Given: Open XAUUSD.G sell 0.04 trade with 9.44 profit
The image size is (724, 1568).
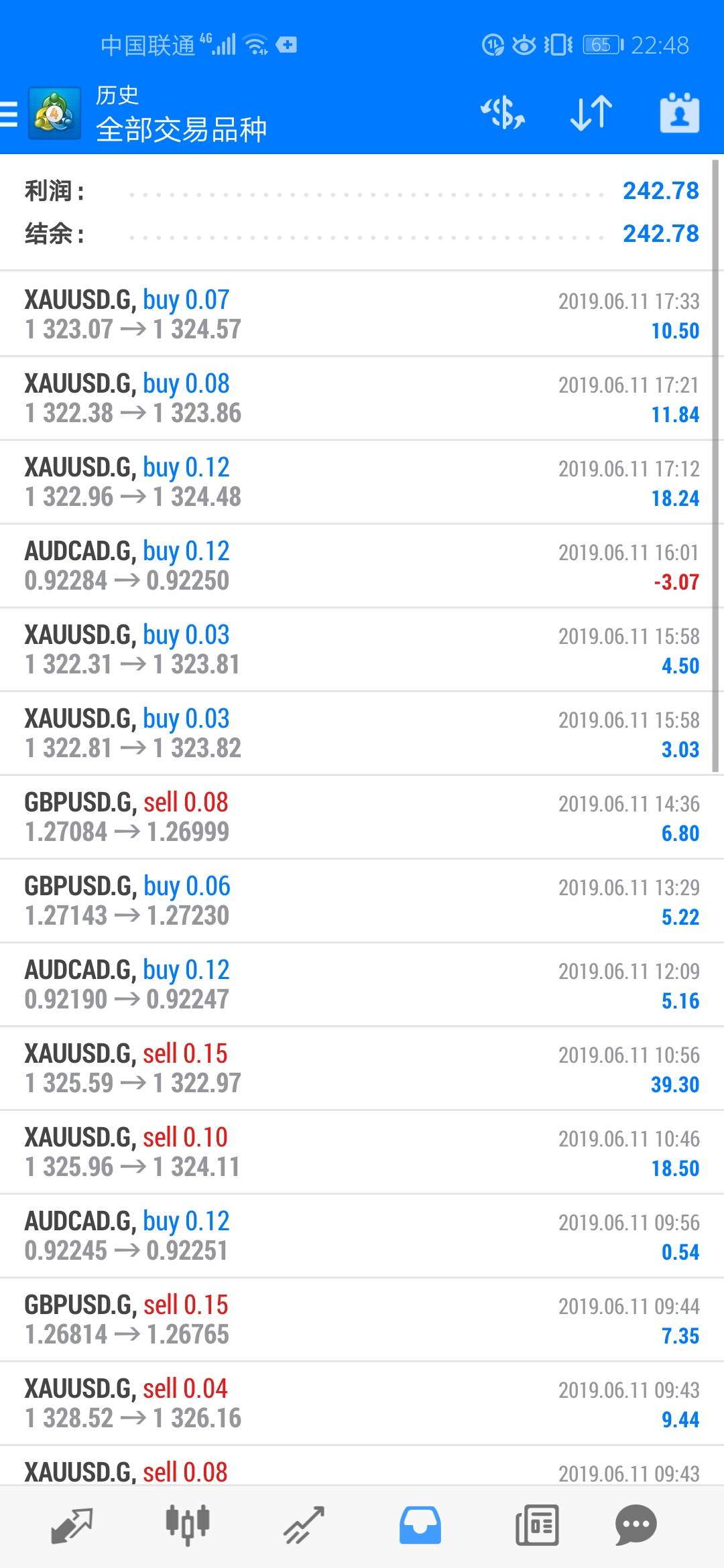Looking at the screenshot, I should [362, 1403].
